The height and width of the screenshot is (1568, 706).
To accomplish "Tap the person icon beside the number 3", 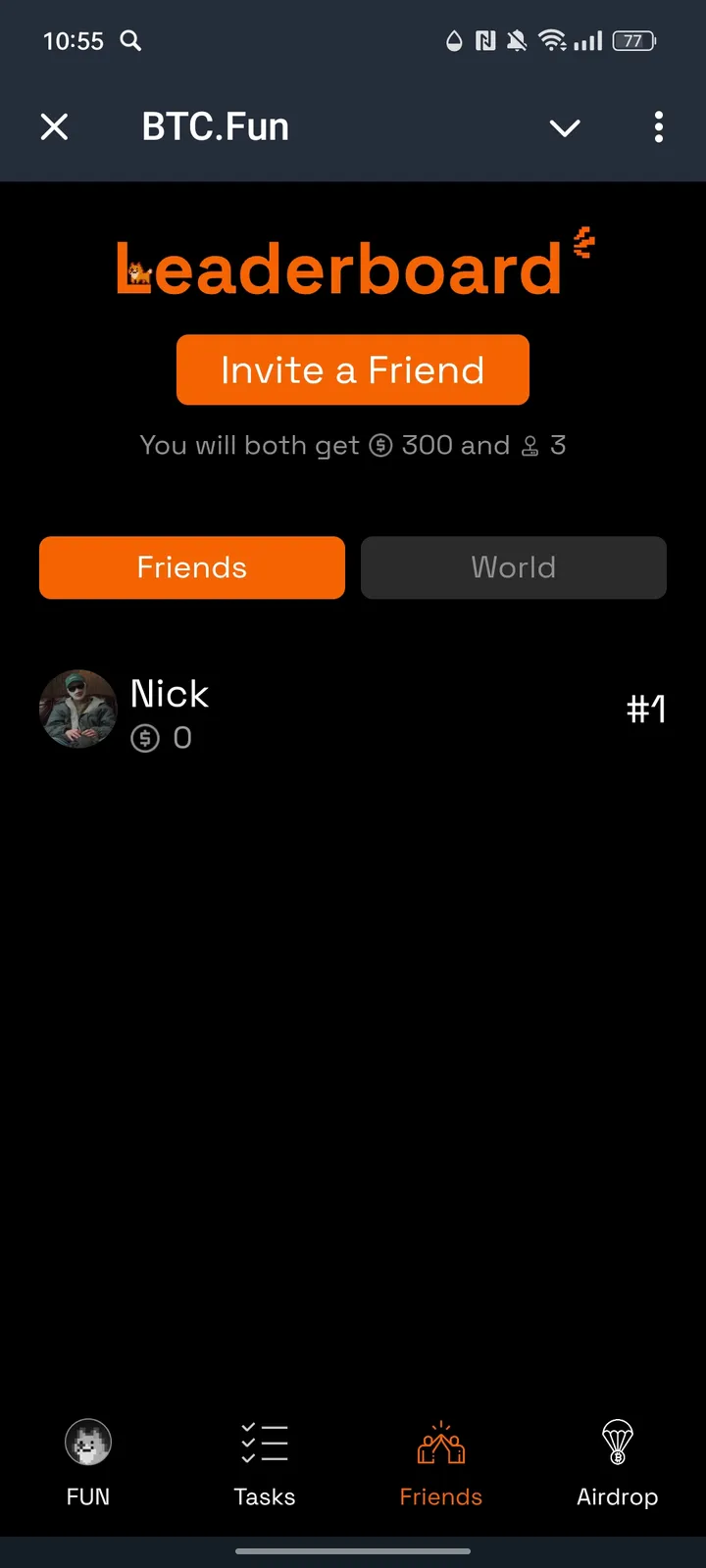I will [x=530, y=445].
